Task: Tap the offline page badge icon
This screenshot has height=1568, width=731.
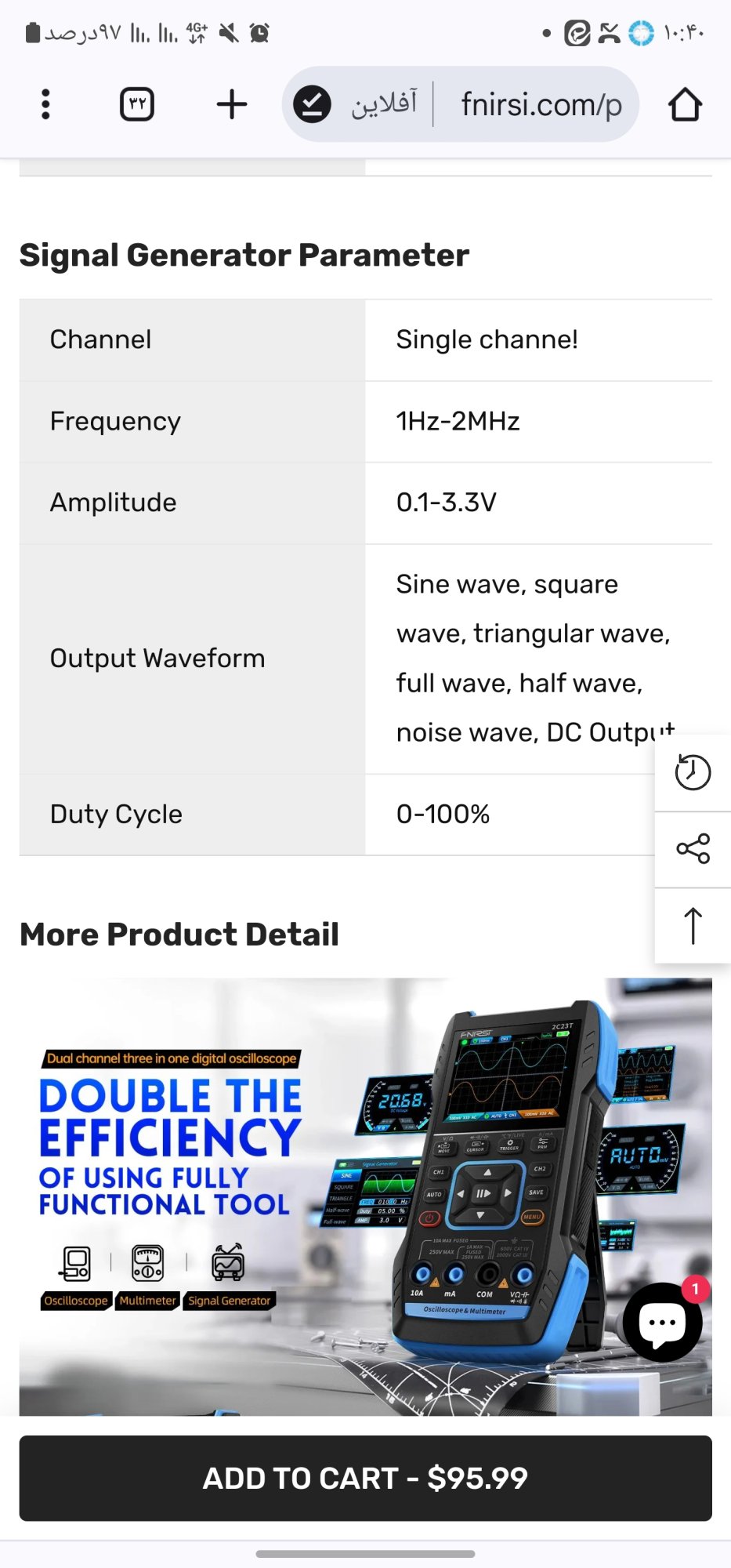Action: (312, 104)
